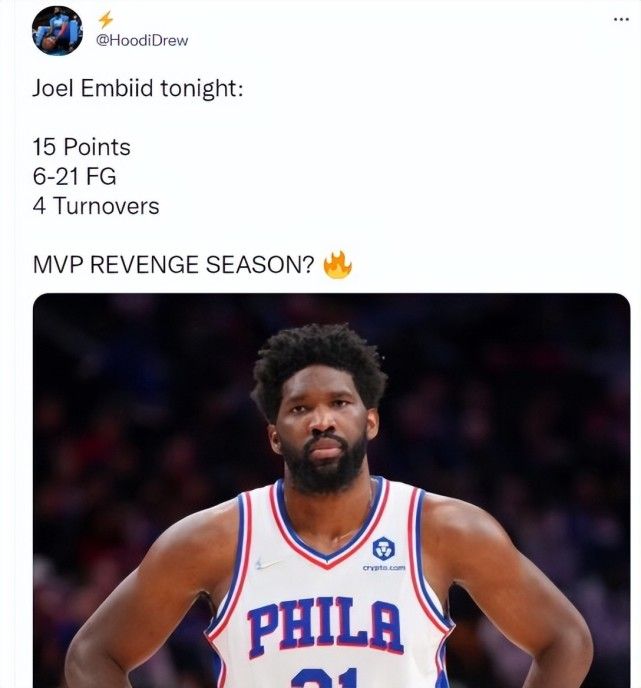Open the @HoodiDrew handle link
The image size is (641, 688).
tap(142, 40)
